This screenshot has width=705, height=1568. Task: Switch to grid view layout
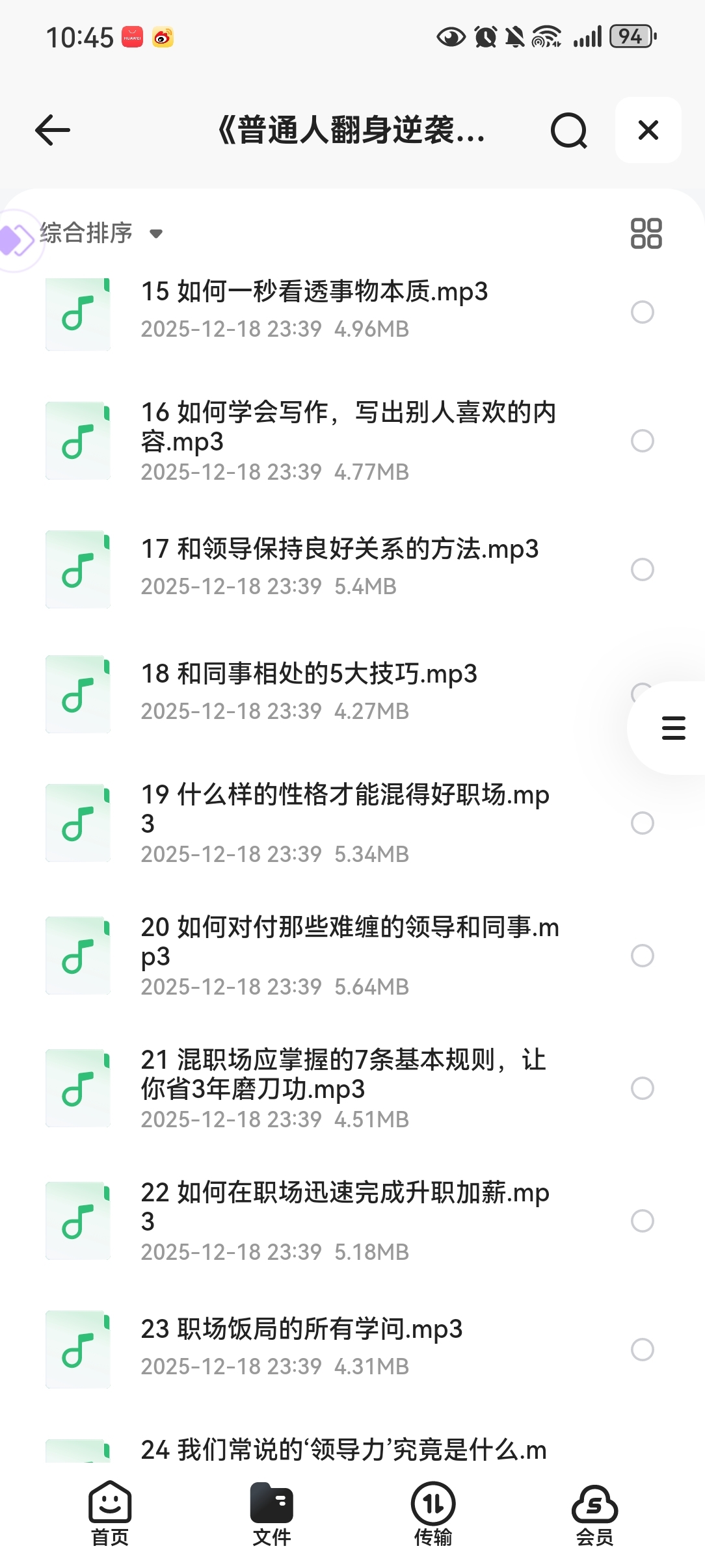(646, 233)
